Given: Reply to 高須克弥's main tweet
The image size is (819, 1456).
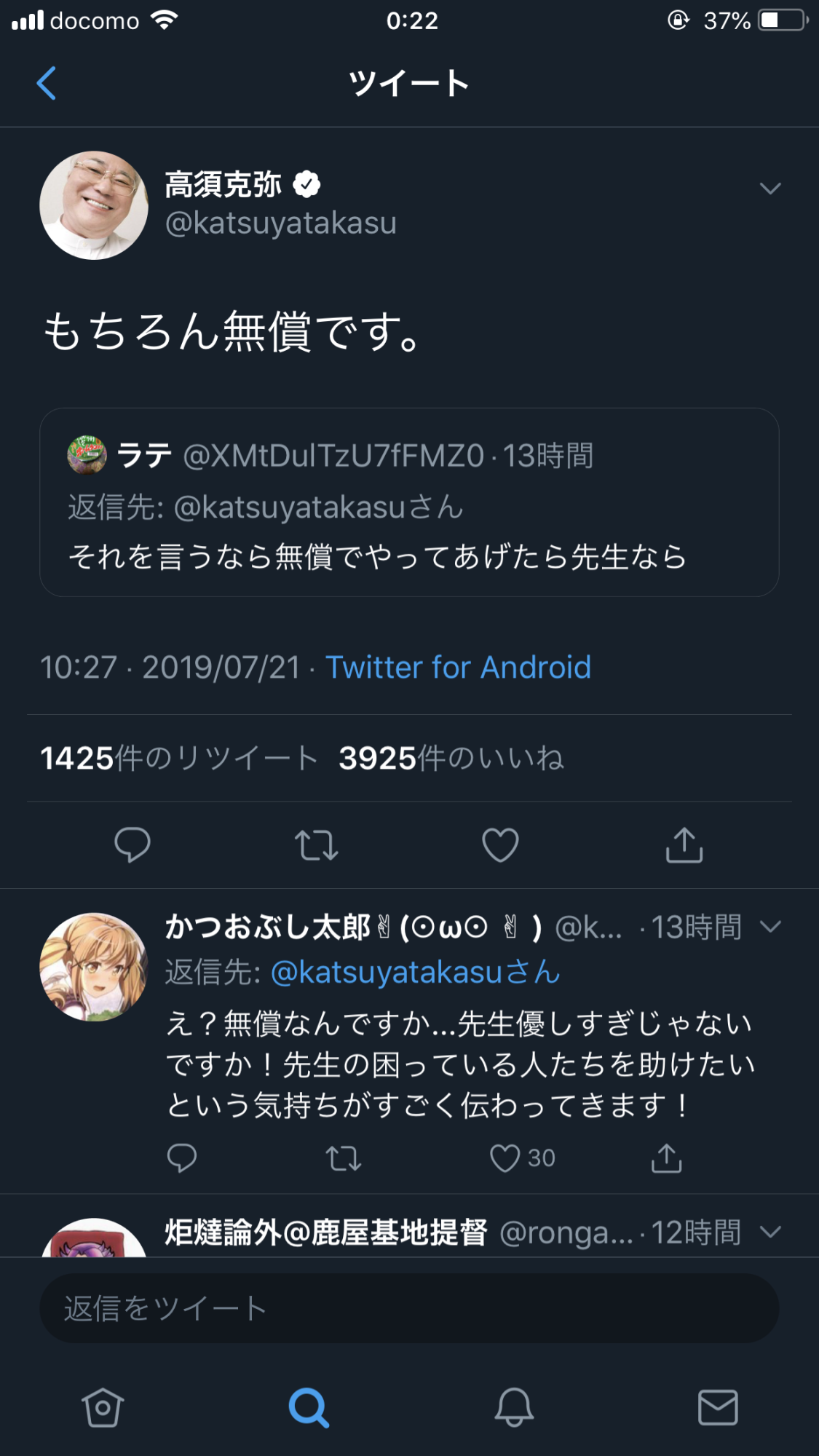Looking at the screenshot, I should pyautogui.click(x=132, y=844).
